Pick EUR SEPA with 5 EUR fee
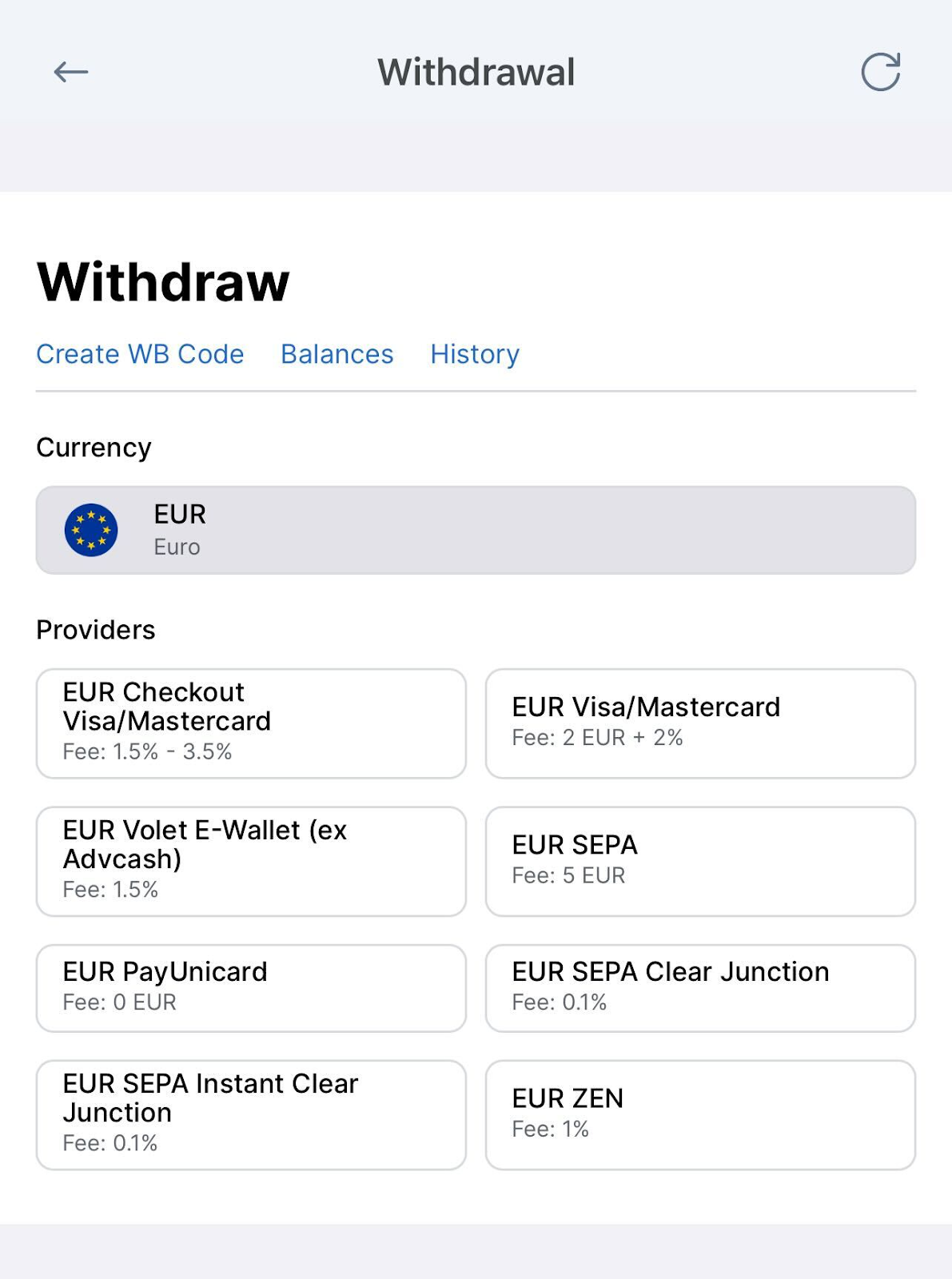 (700, 861)
